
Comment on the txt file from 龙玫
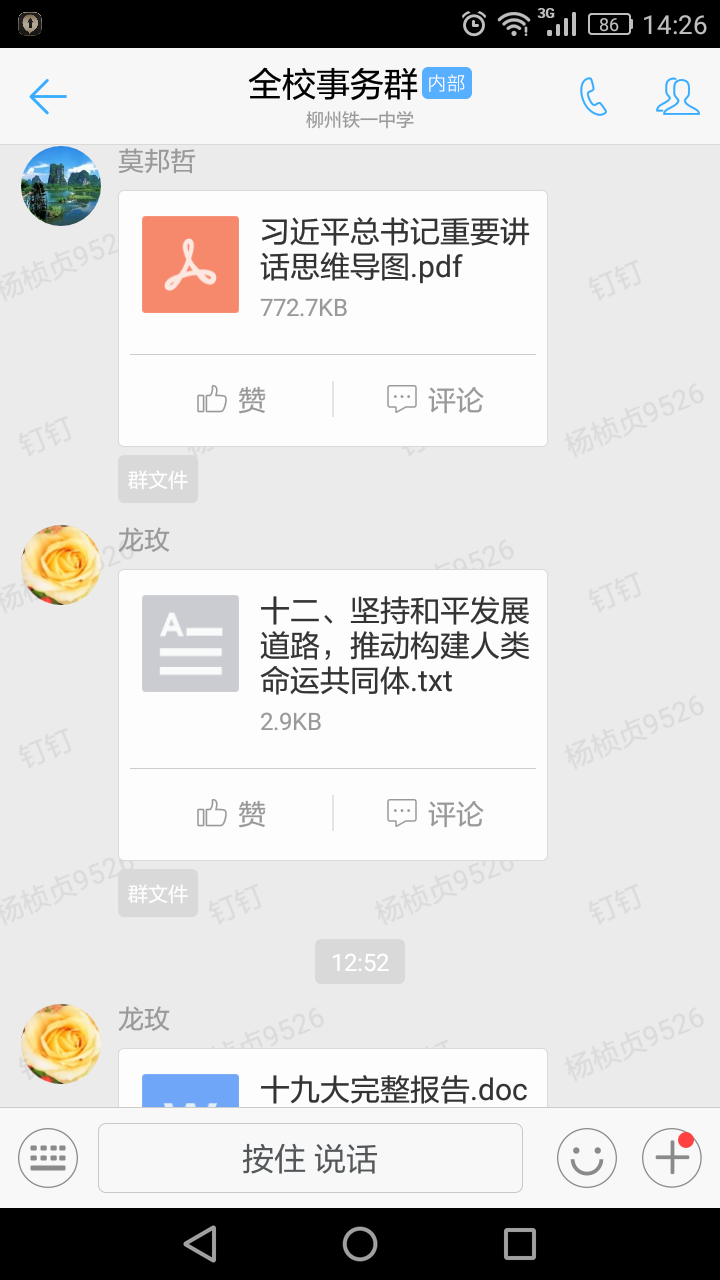click(435, 814)
